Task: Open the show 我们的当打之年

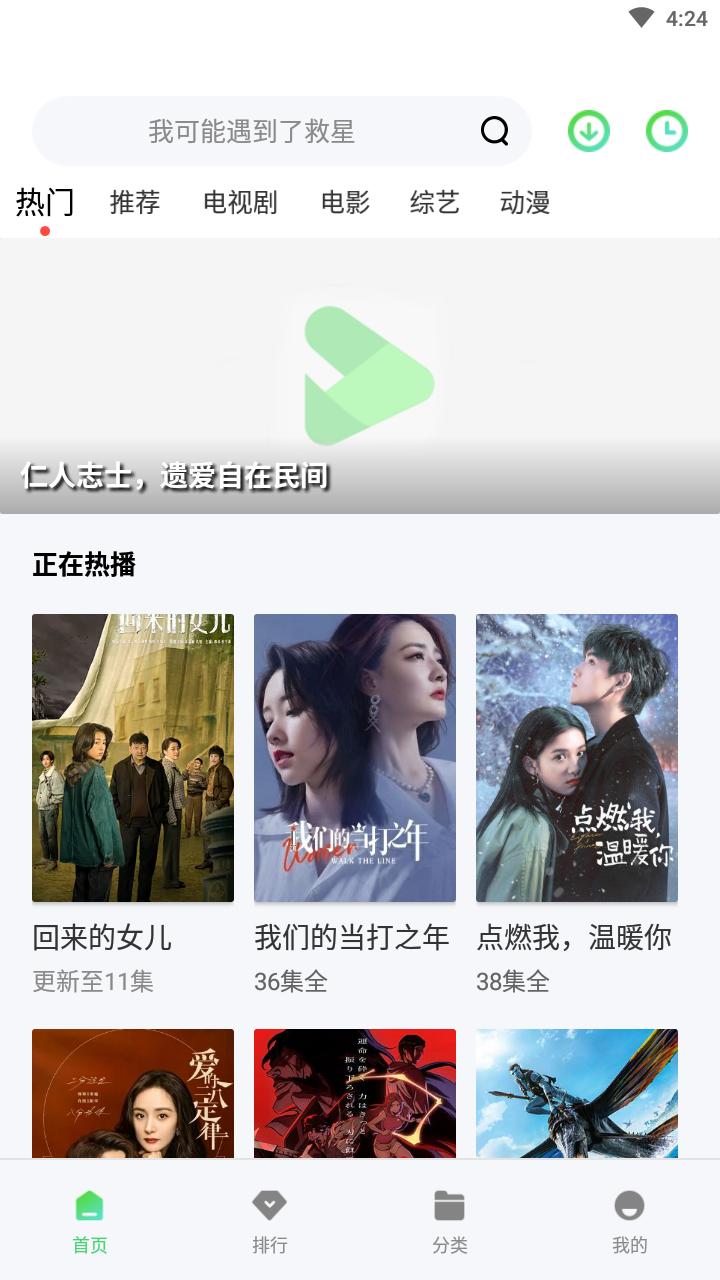Action: pos(355,758)
